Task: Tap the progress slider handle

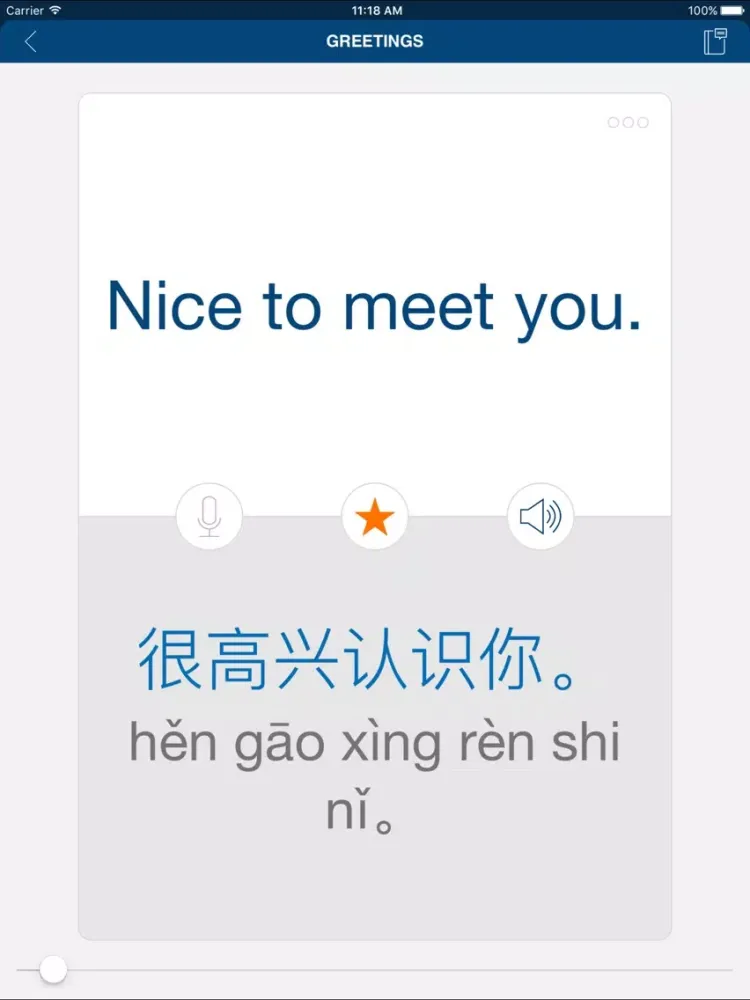Action: tap(53, 969)
